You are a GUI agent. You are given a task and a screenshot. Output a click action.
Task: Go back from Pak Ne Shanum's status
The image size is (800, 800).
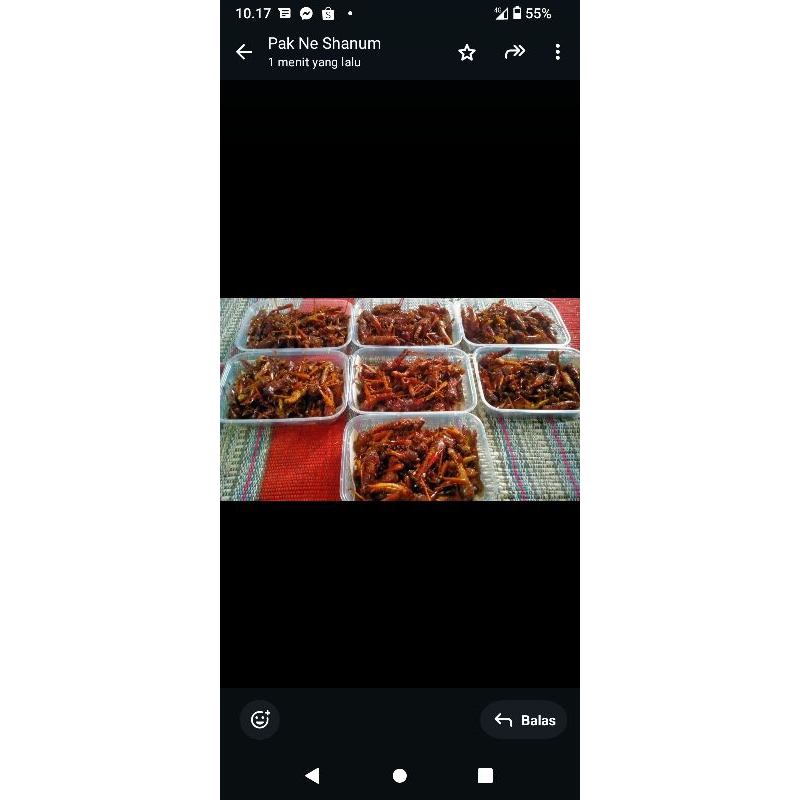click(x=244, y=52)
